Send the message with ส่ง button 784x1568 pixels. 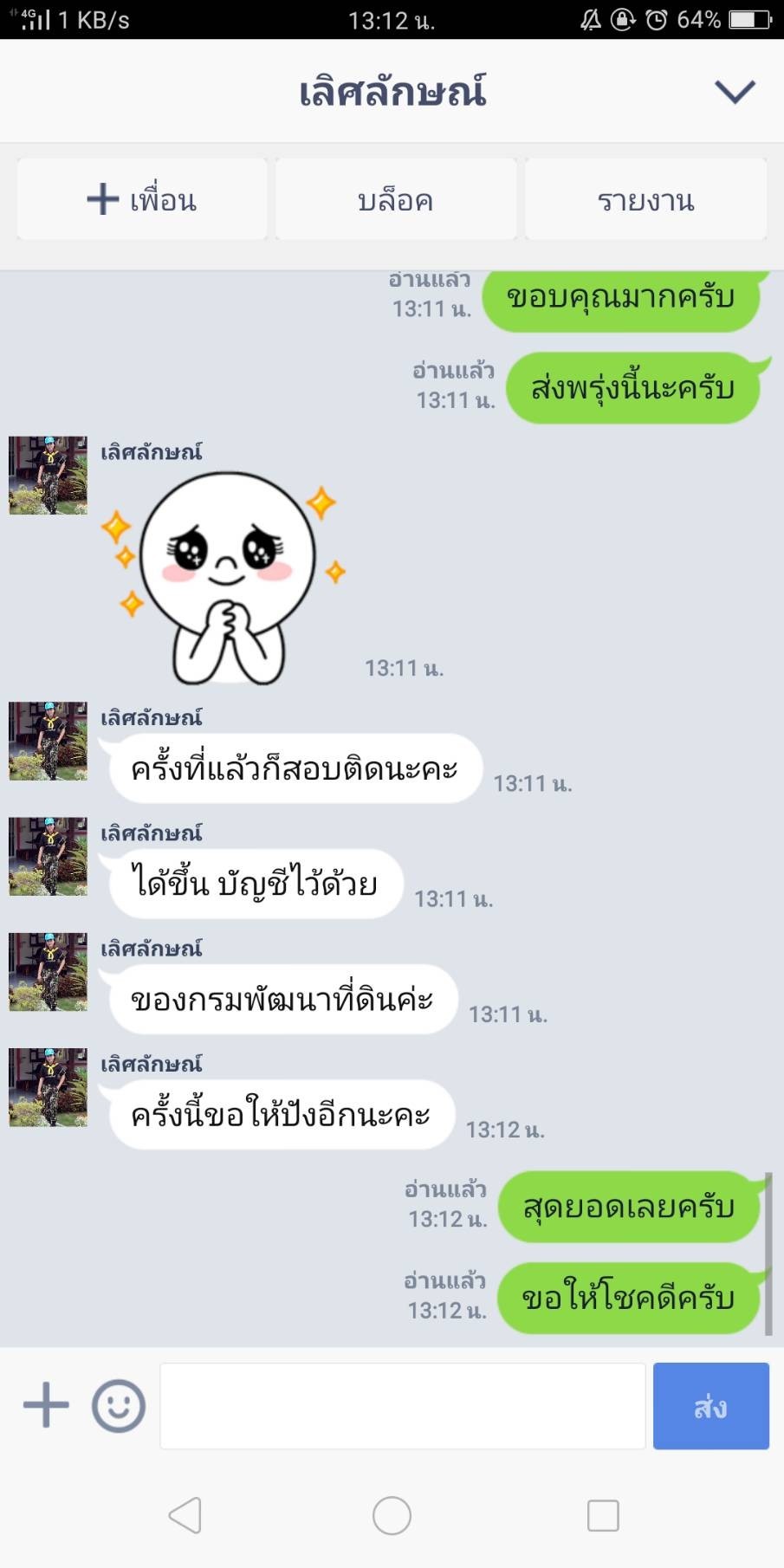tap(710, 1405)
